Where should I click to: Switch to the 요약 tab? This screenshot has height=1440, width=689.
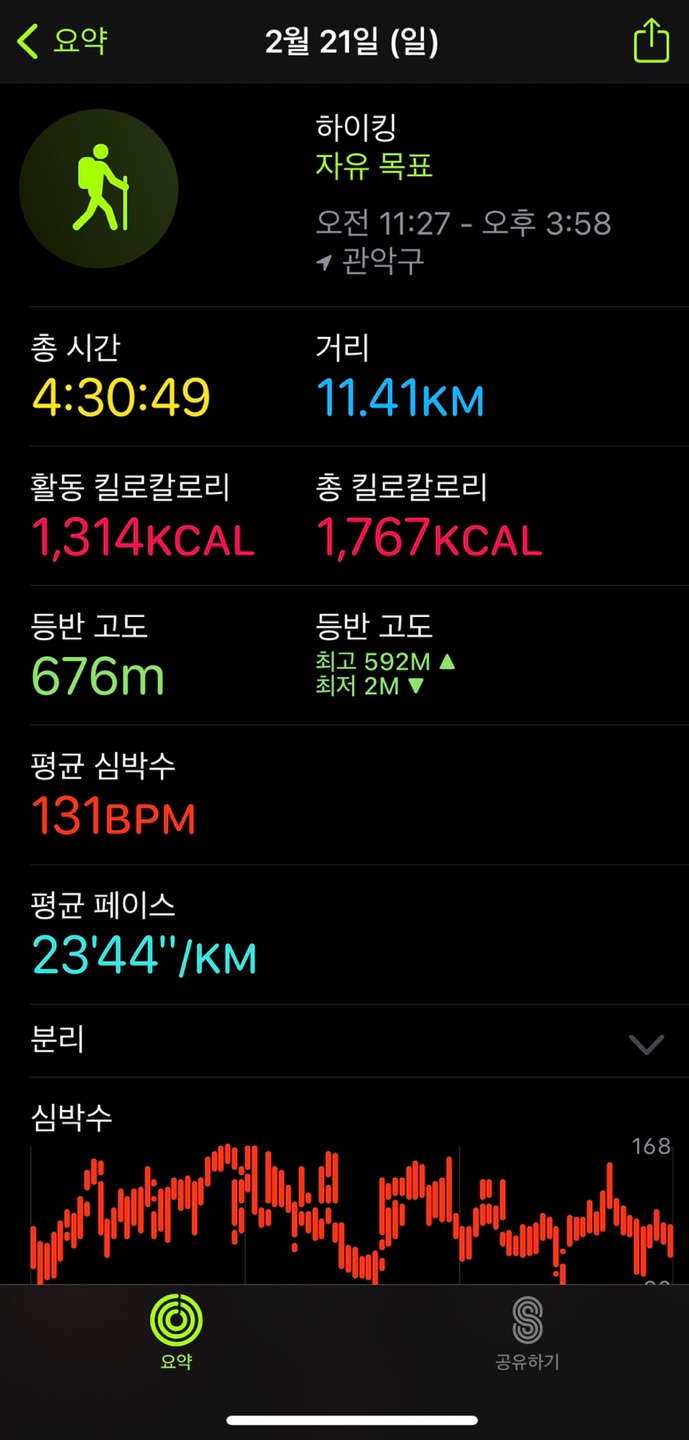176,1332
